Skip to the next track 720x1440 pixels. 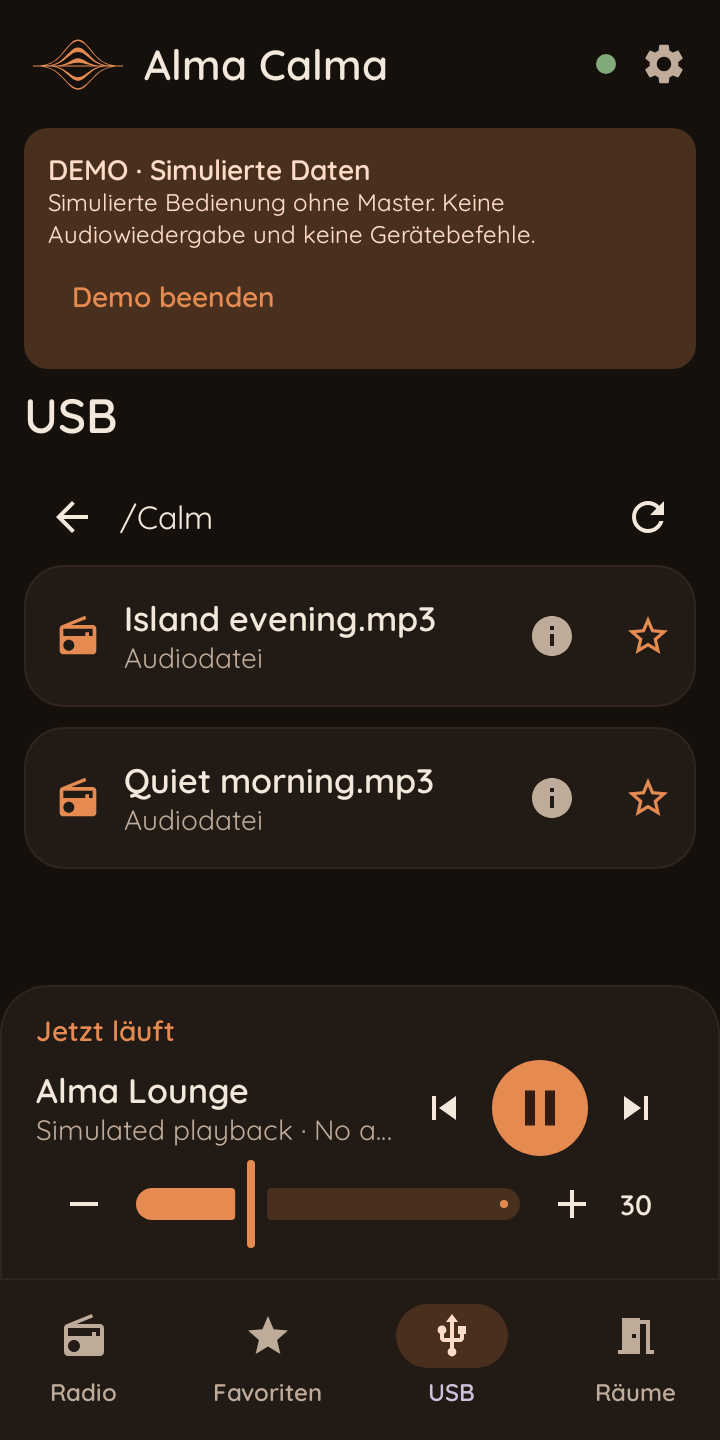tap(636, 1108)
